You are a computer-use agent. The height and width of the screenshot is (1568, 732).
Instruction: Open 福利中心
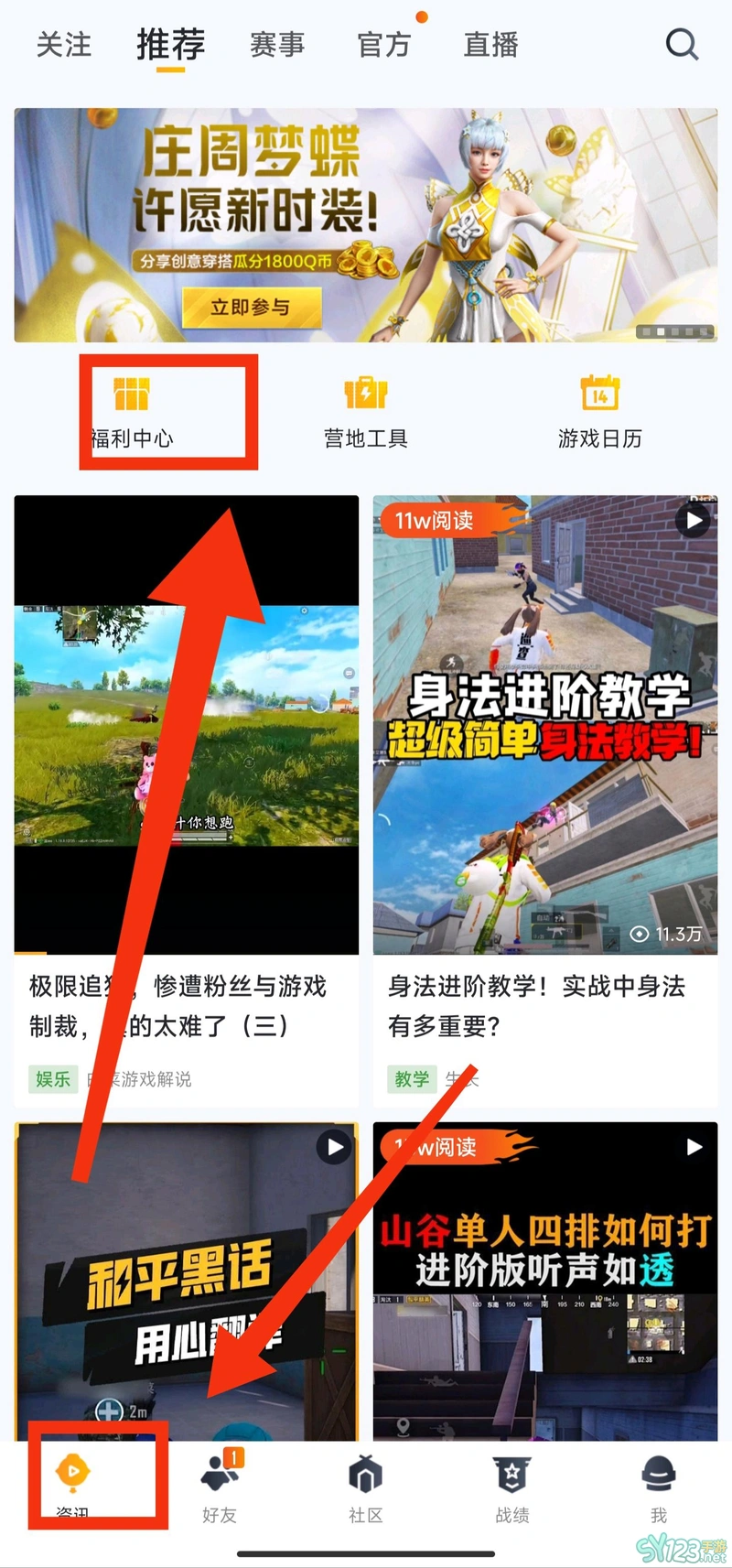(133, 412)
